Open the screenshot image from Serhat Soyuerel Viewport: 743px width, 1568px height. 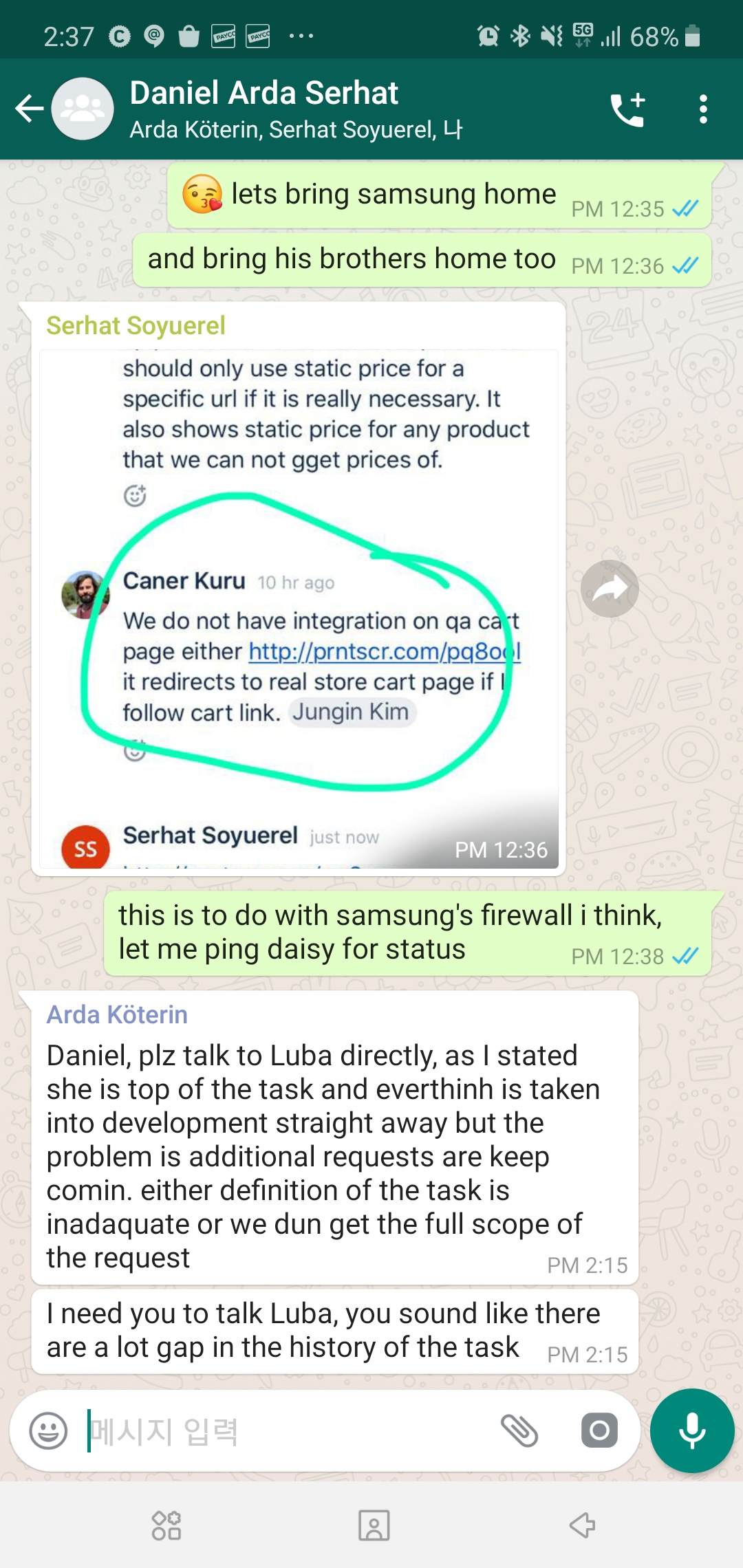(x=299, y=605)
